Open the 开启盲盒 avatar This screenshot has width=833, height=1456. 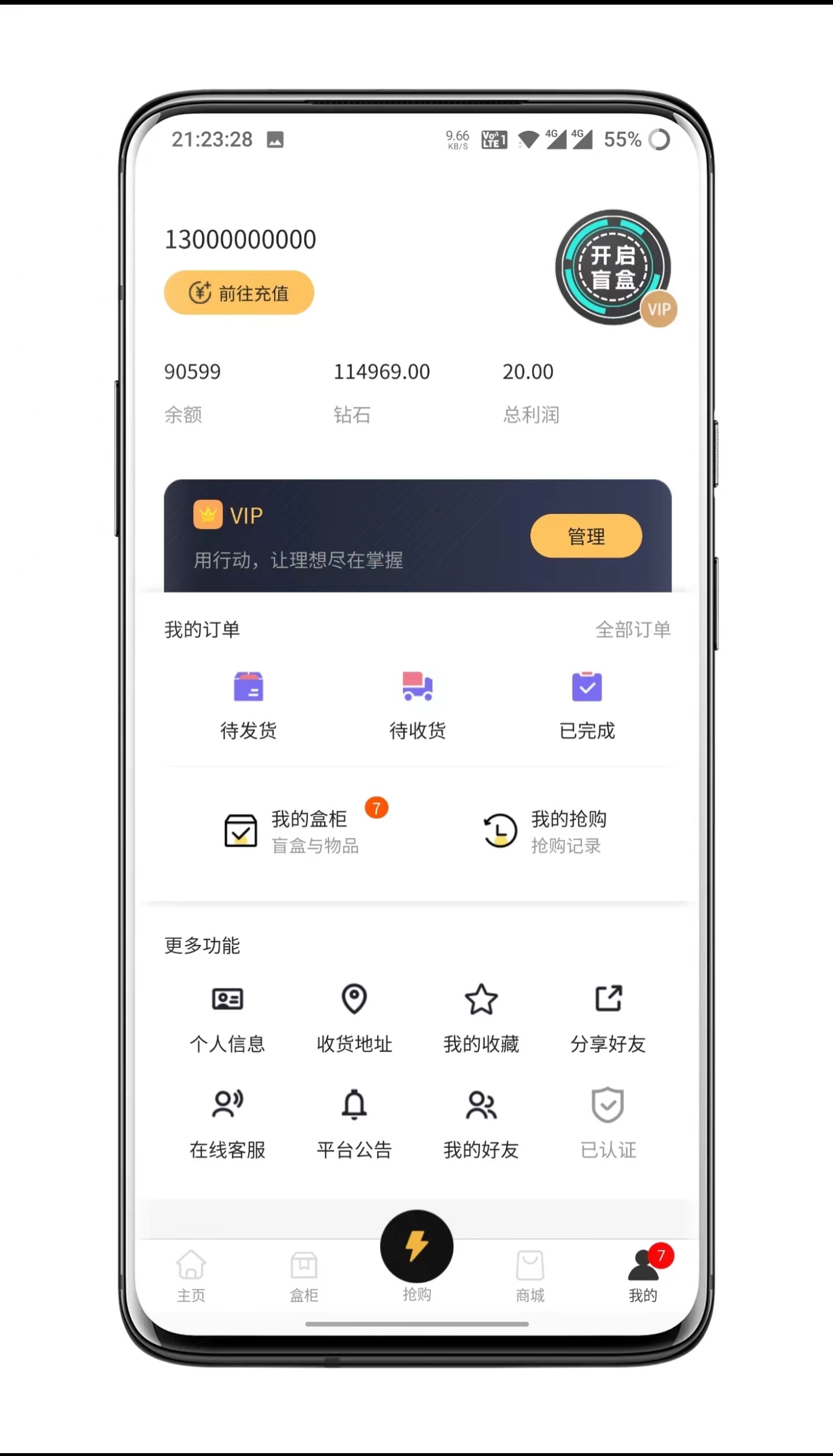click(613, 267)
